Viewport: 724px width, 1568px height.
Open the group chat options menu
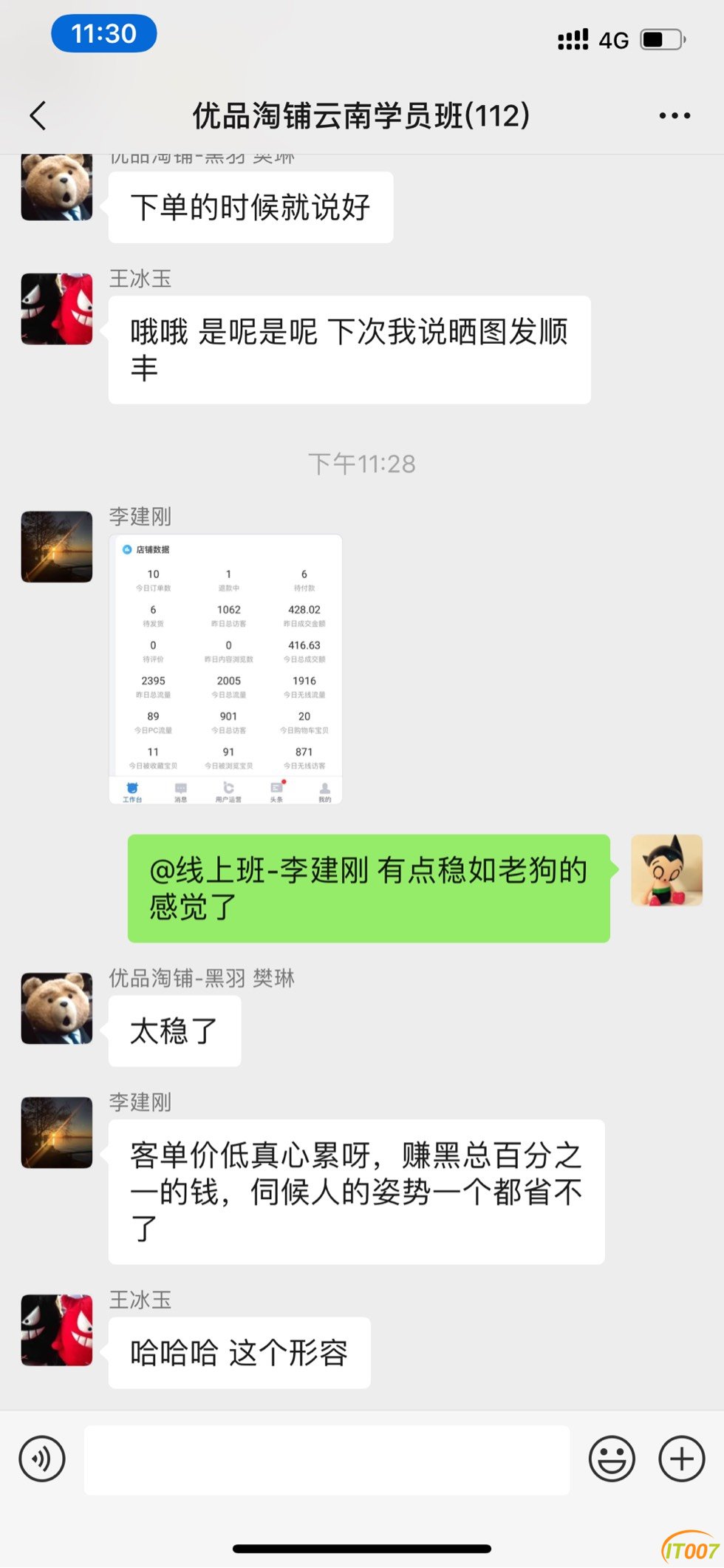pyautogui.click(x=675, y=116)
